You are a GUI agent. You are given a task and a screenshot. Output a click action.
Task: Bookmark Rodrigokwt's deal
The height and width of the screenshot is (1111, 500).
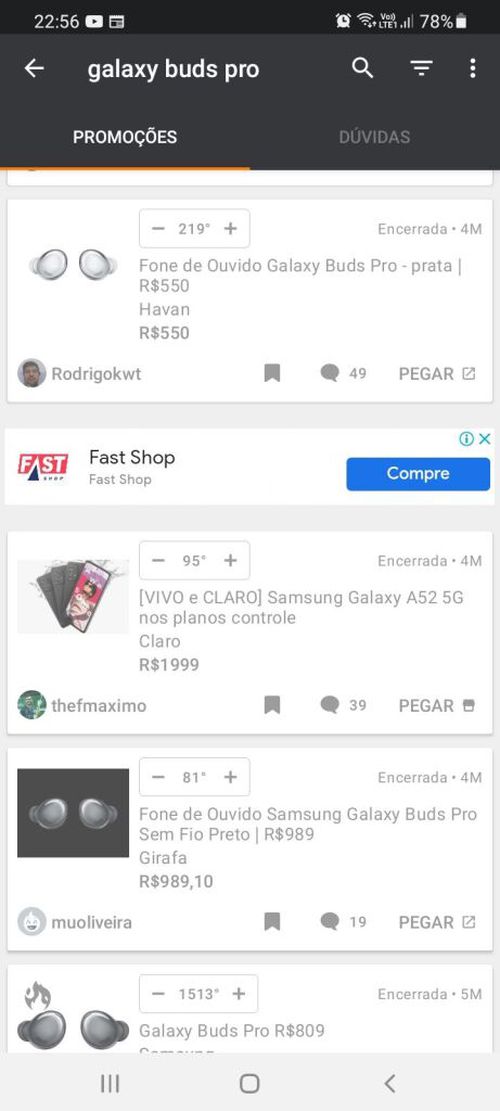(272, 373)
